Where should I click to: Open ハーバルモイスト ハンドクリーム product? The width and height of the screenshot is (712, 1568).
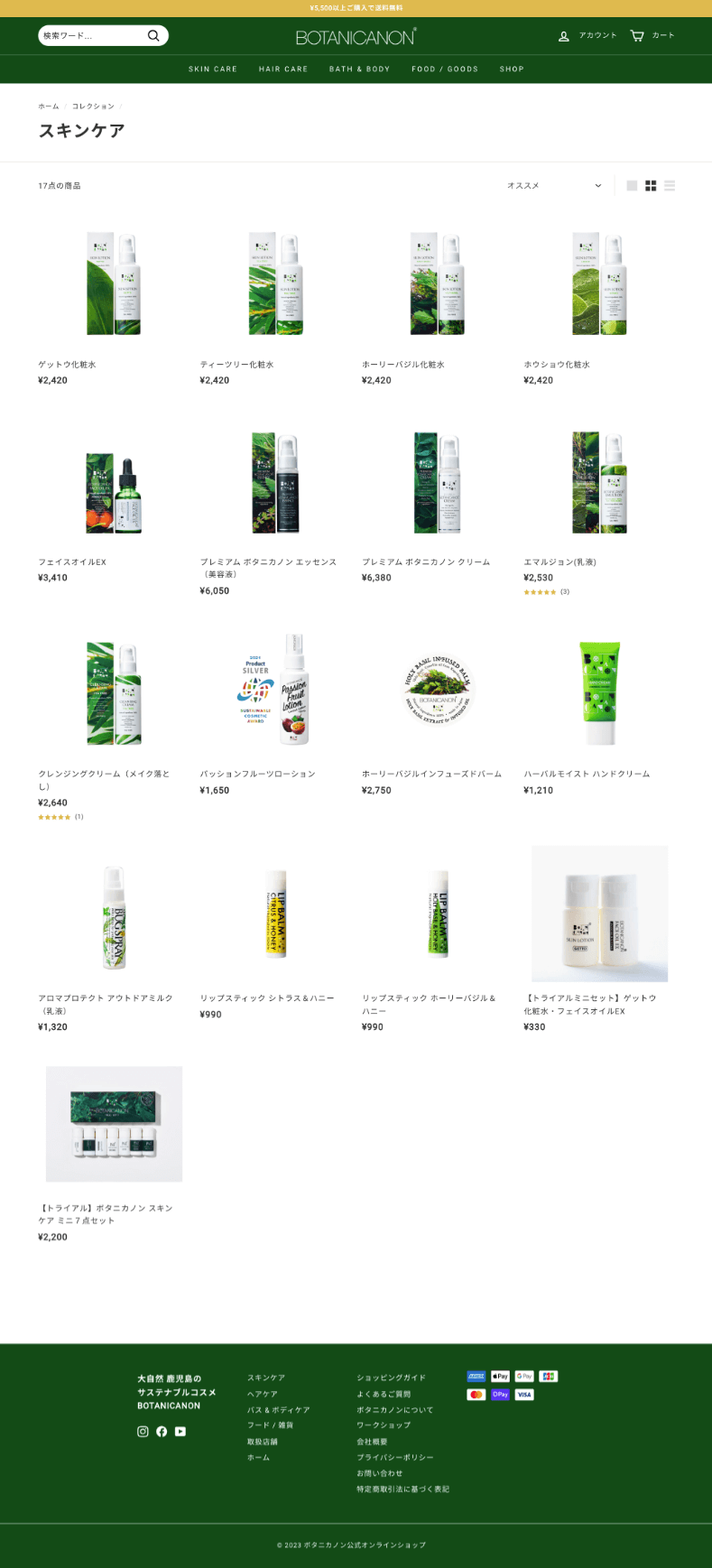587,775
